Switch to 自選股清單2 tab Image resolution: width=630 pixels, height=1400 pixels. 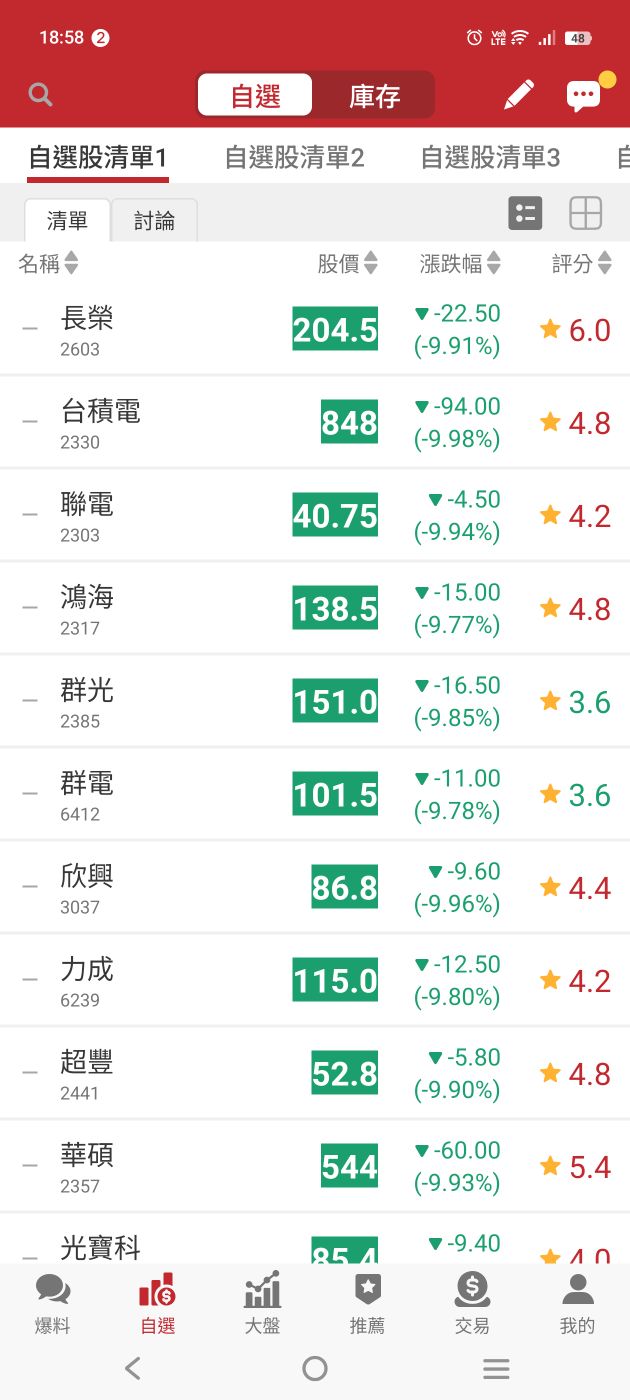pos(294,157)
